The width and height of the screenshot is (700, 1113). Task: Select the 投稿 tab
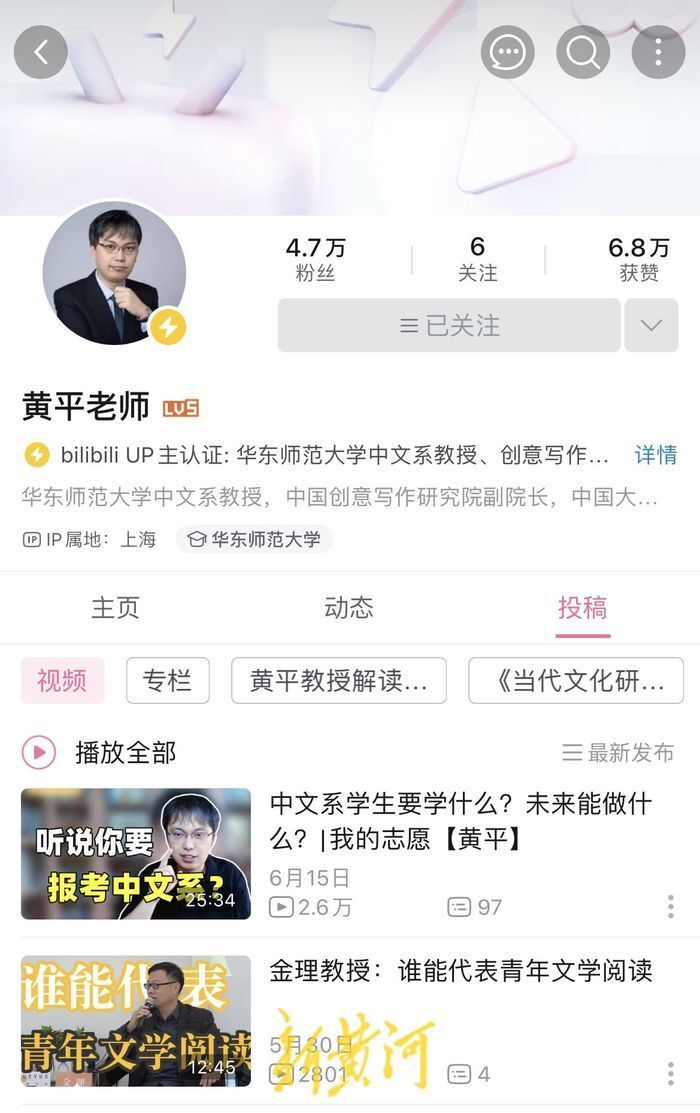[582, 608]
